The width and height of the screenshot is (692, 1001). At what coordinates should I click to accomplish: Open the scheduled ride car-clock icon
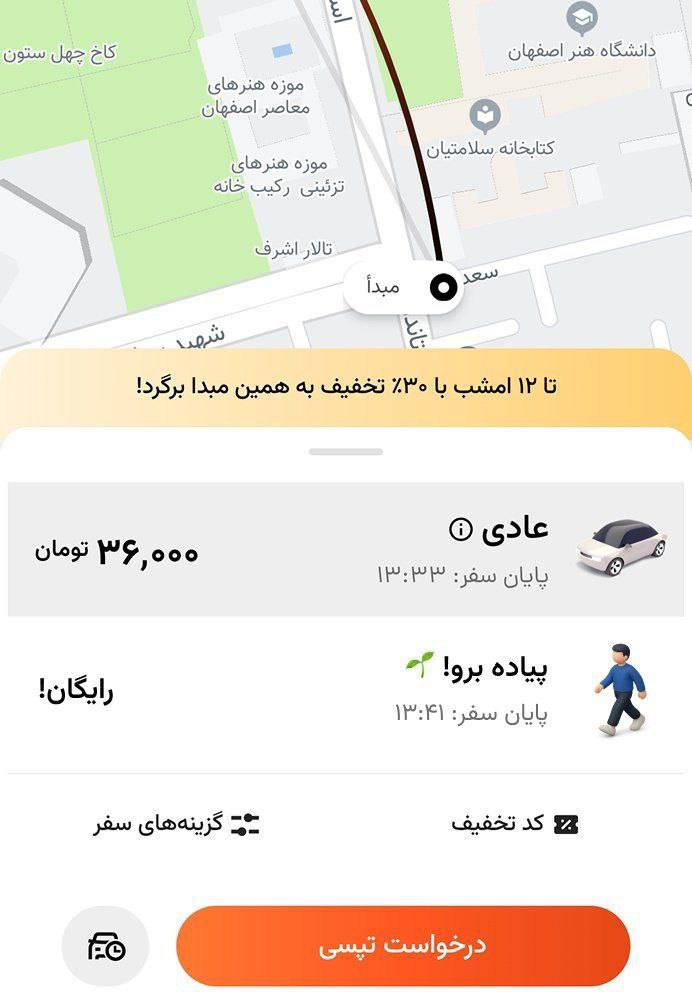[x=106, y=946]
